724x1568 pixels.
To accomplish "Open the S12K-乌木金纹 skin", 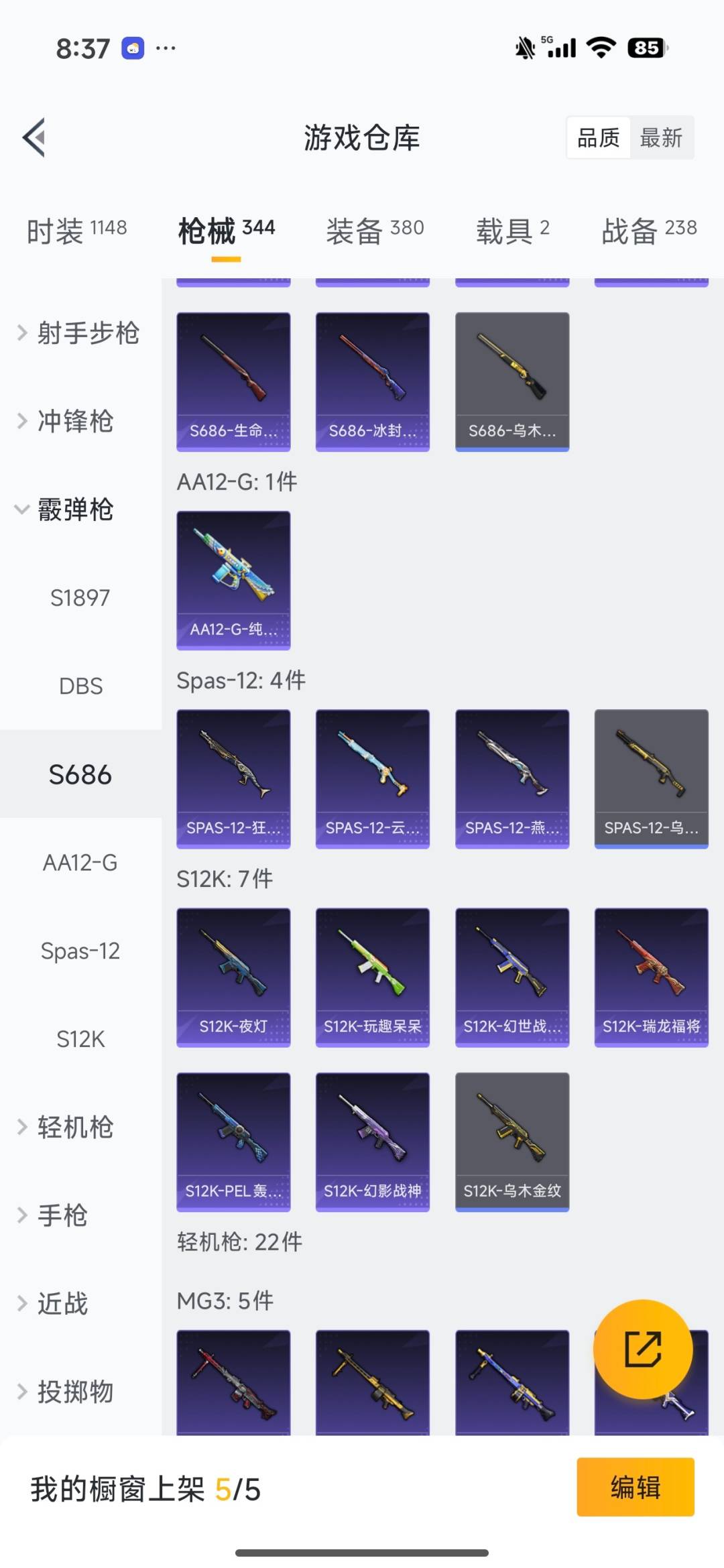I will pos(511,1142).
